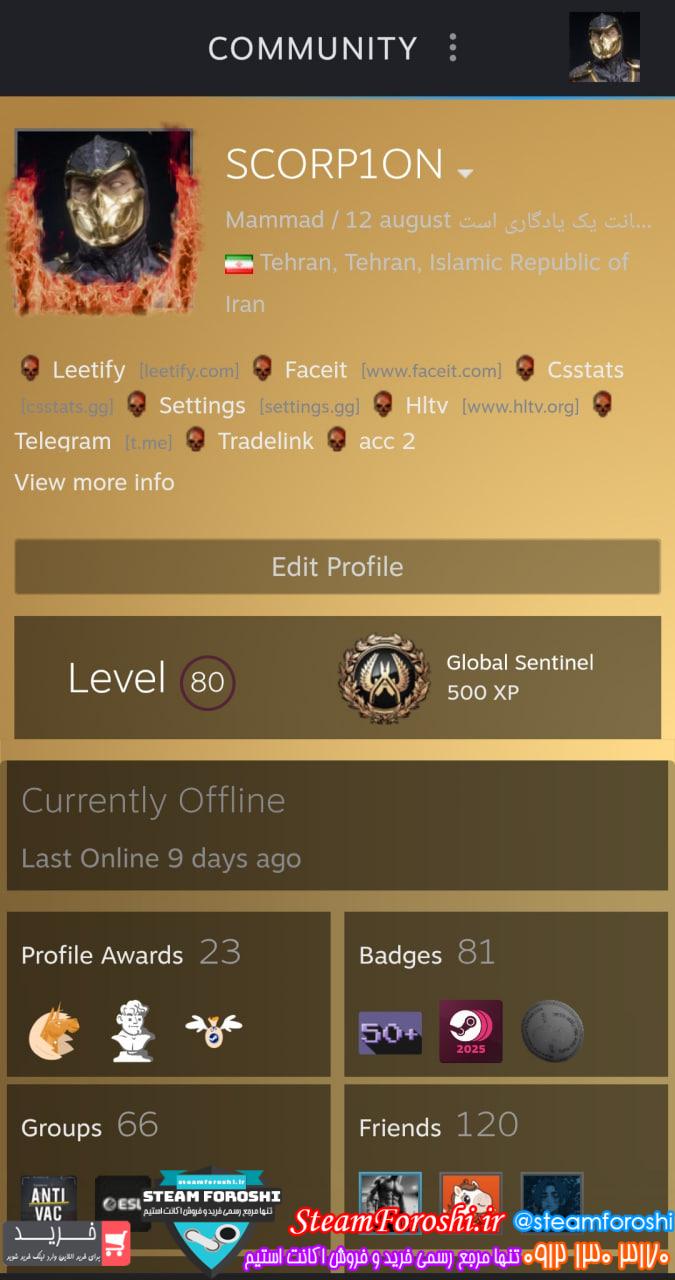Expand the SCORP1ON name dropdown
Screen dimensions: 675x1280
464,173
